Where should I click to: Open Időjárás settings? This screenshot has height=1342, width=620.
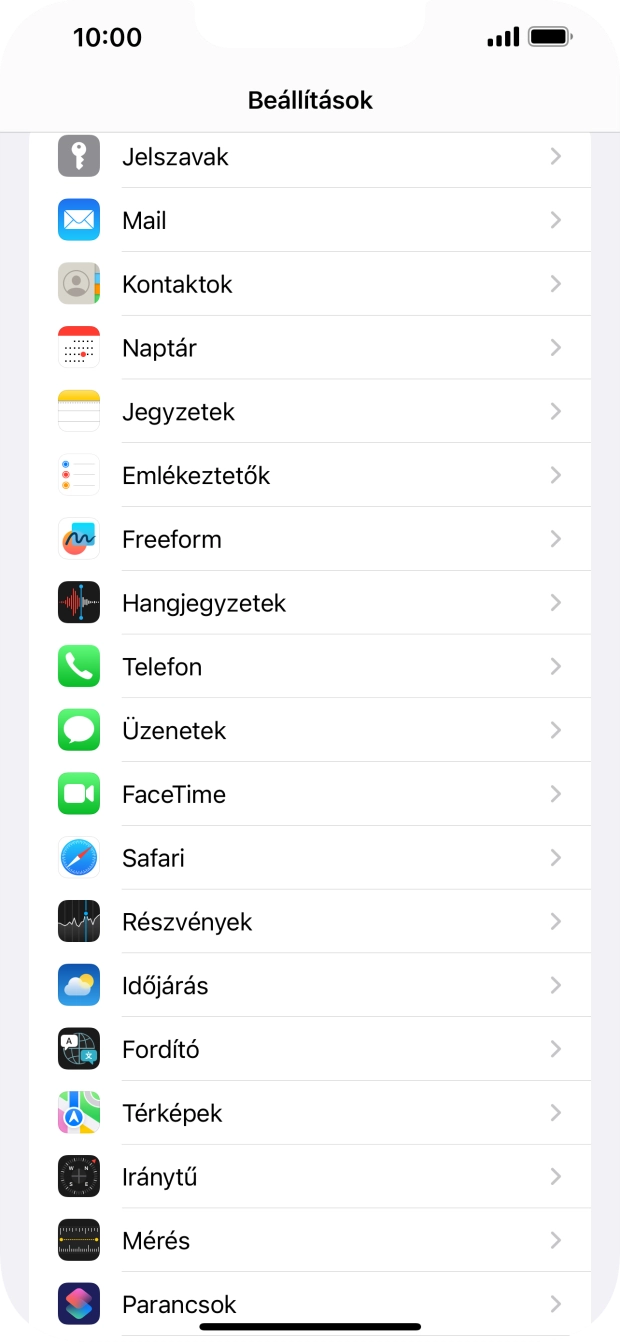(310, 986)
